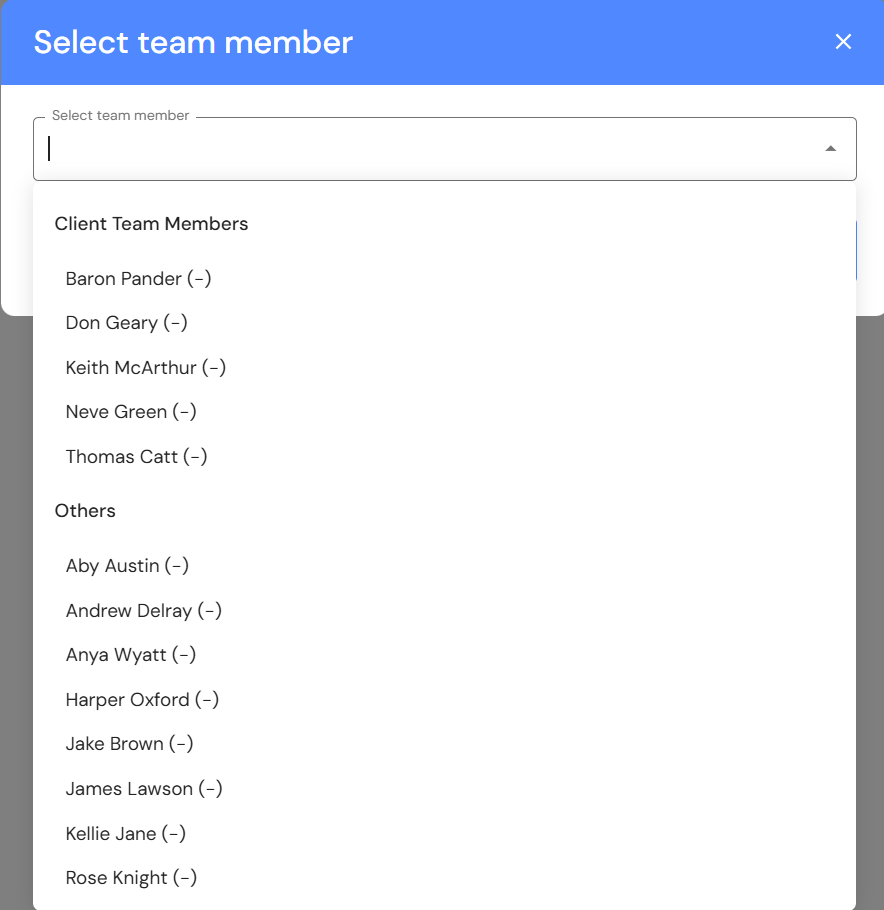Close the Select team member dialog
This screenshot has width=884, height=910.
[843, 42]
